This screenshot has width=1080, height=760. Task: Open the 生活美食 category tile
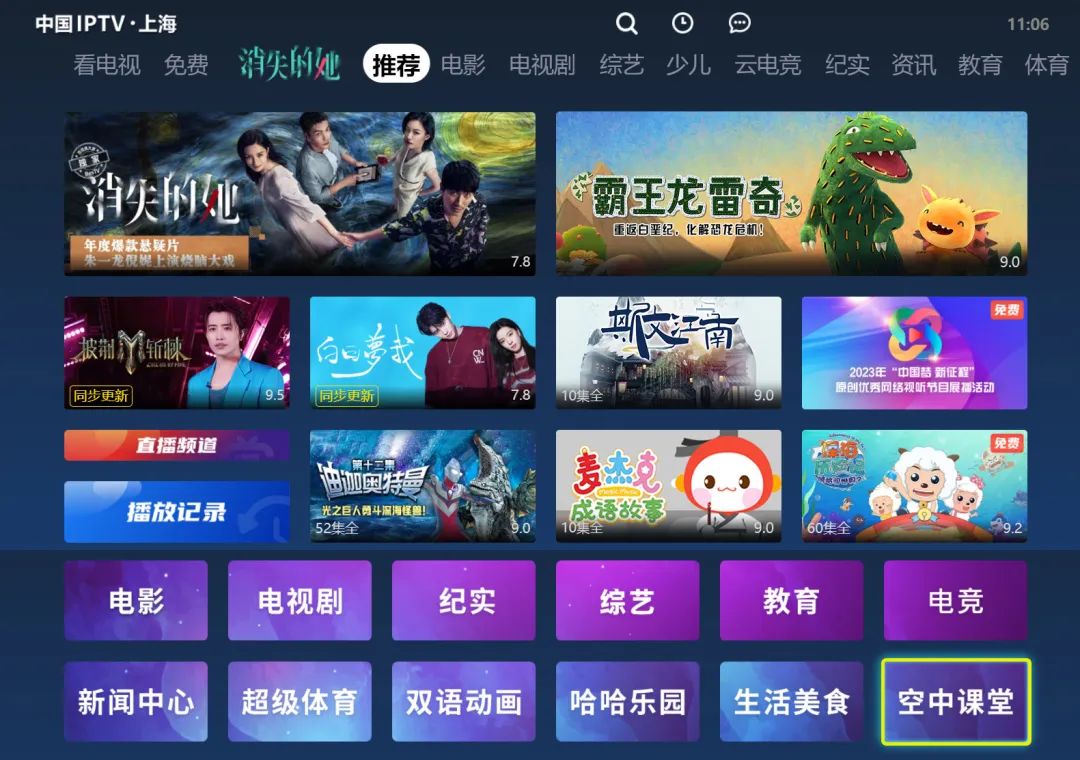pos(791,702)
